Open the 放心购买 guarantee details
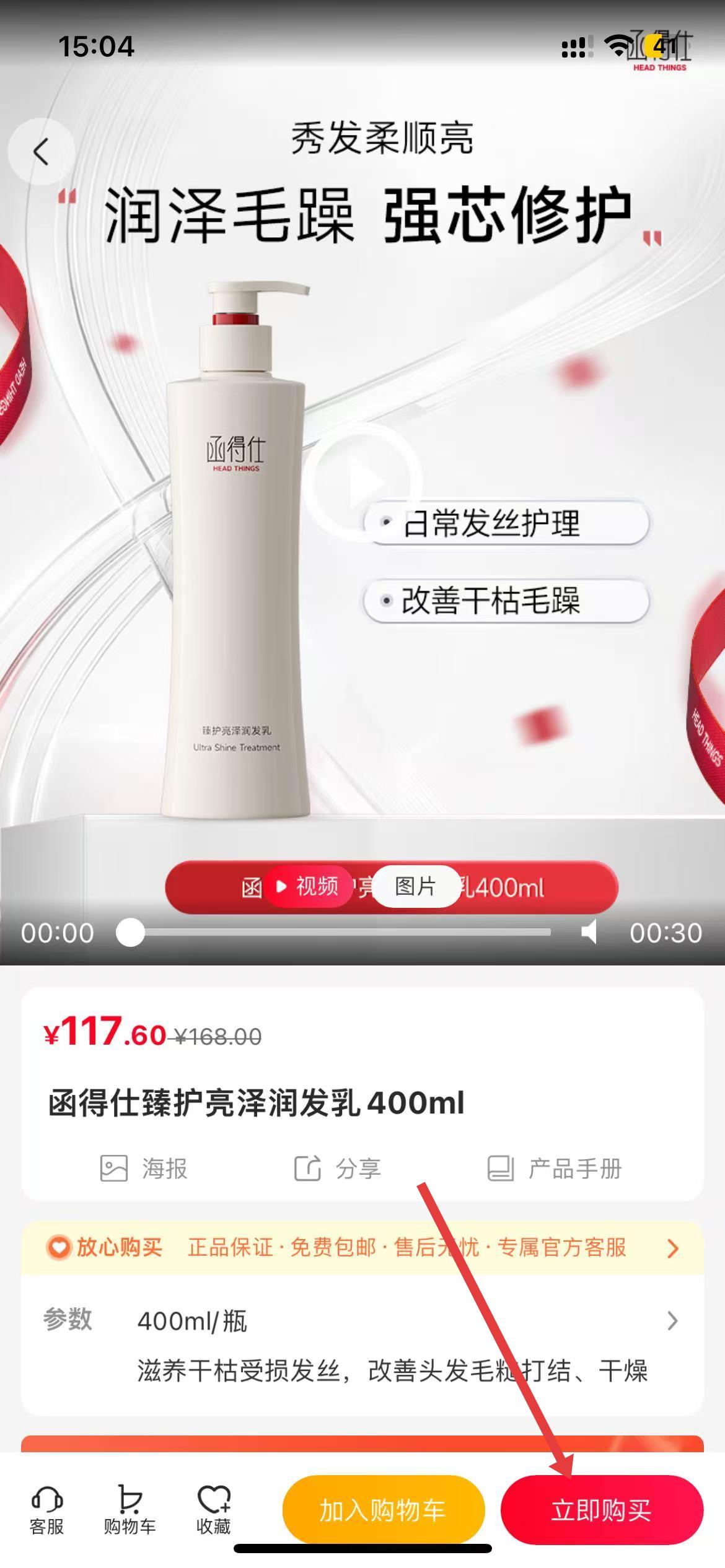 click(362, 1248)
